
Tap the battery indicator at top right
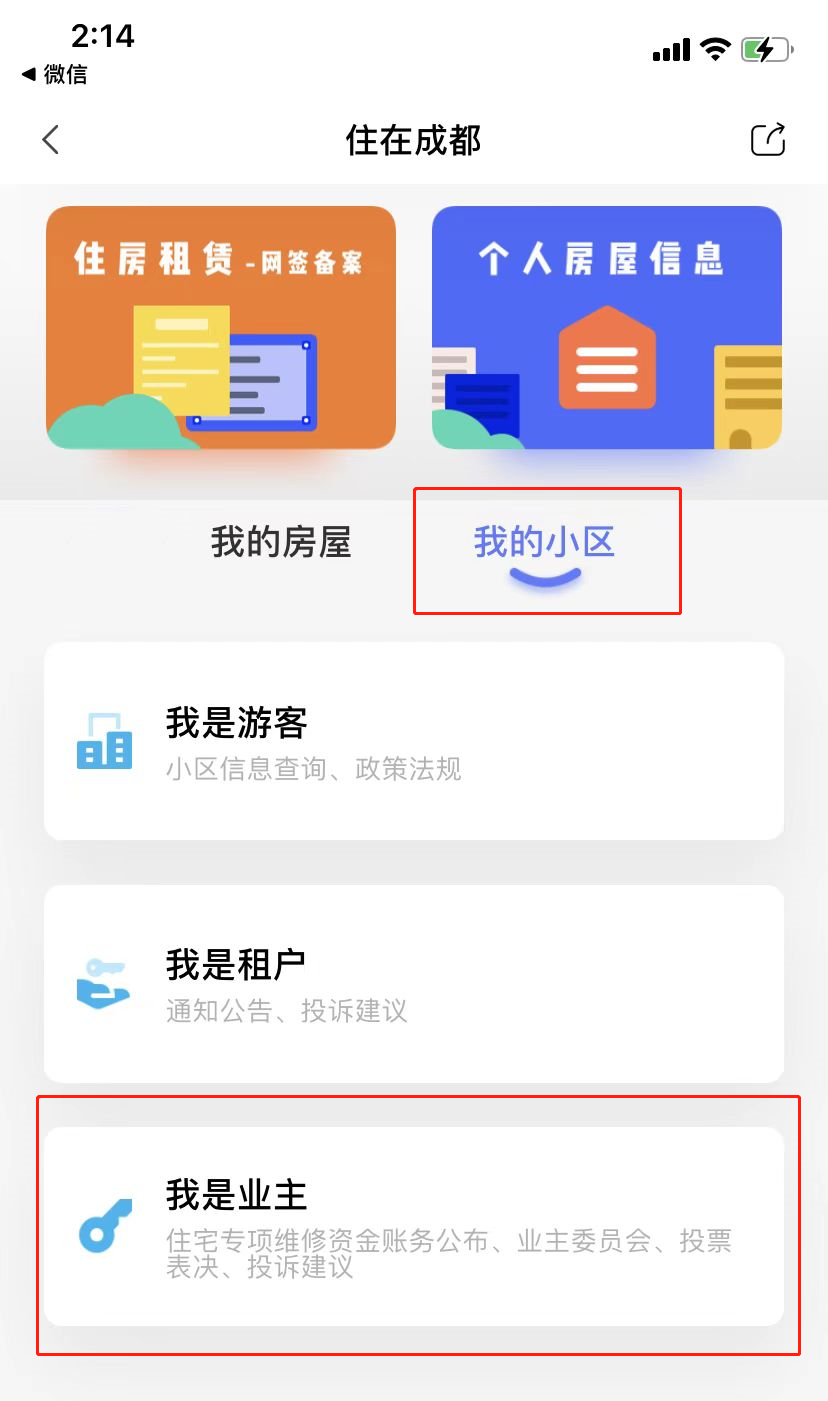[x=765, y=48]
